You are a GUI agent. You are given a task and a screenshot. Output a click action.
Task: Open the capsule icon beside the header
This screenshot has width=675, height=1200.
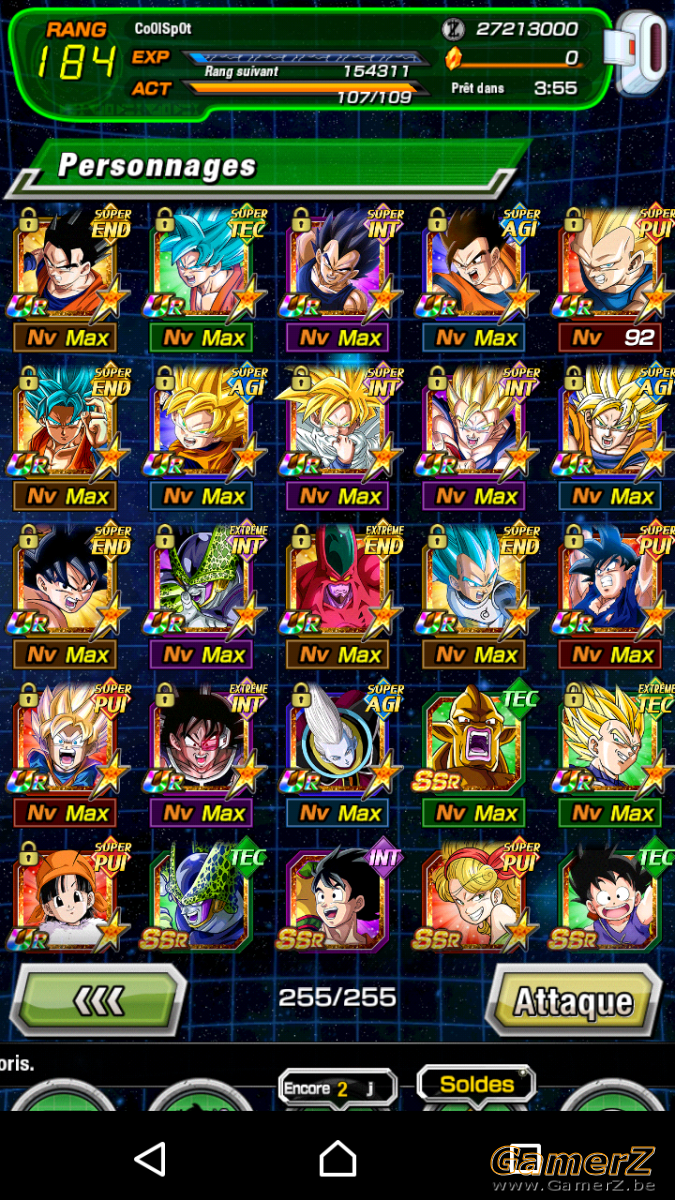[642, 52]
